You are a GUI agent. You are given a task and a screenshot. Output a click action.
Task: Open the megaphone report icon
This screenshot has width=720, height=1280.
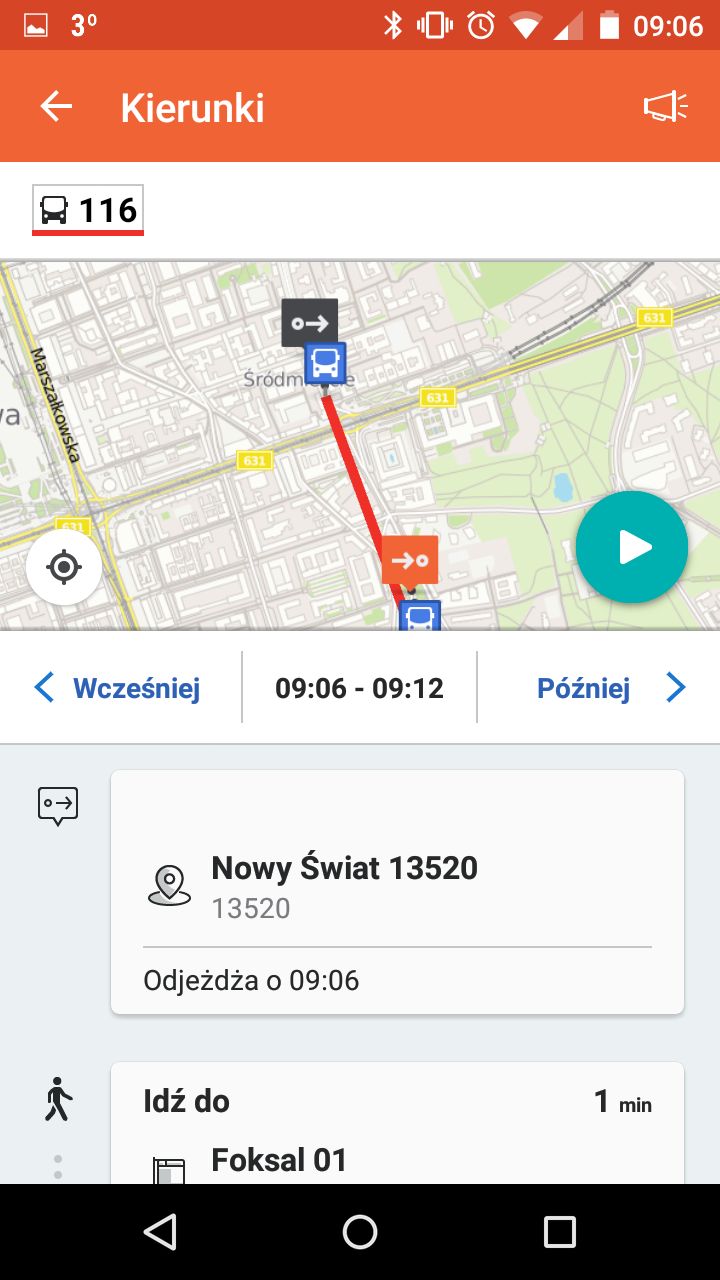[x=666, y=107]
